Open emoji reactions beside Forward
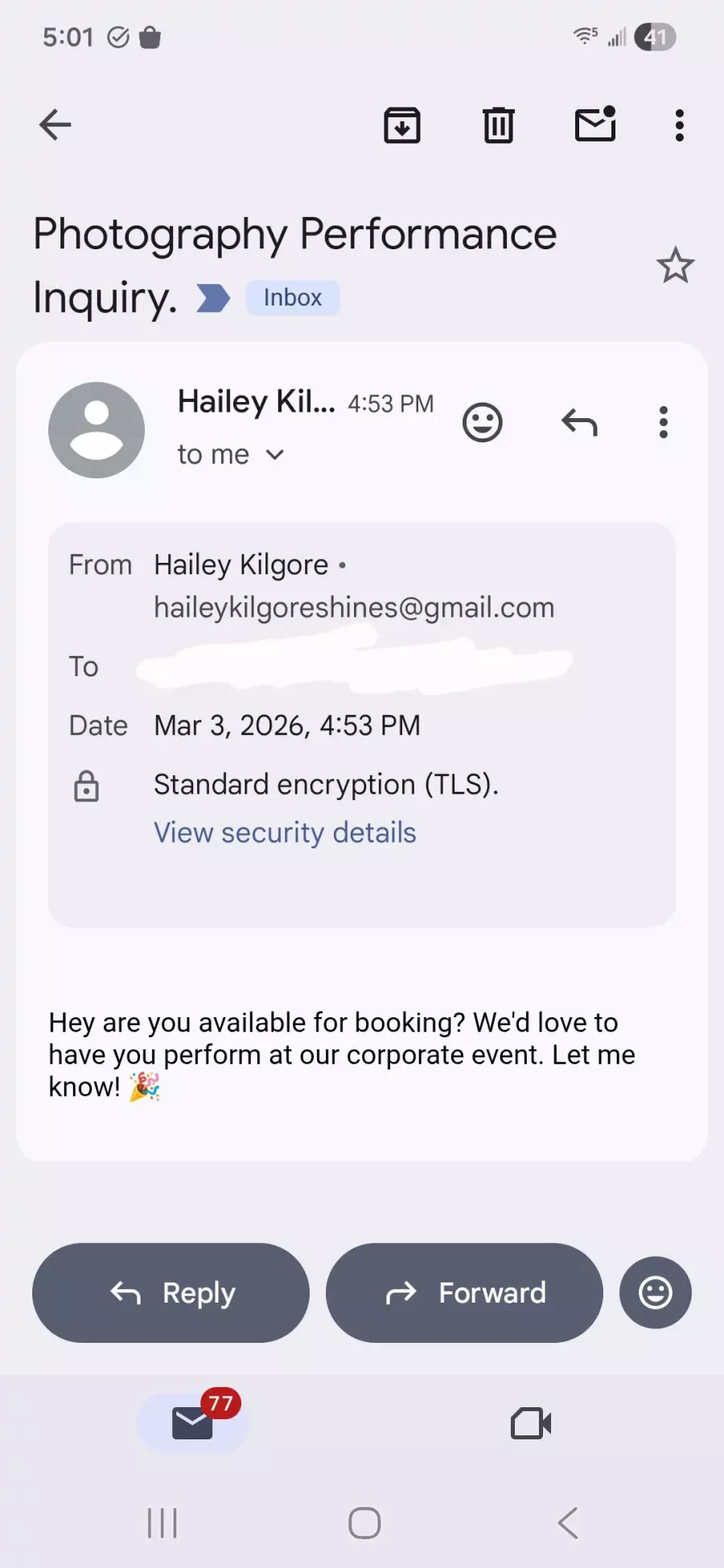The width and height of the screenshot is (724, 1568). click(655, 1293)
